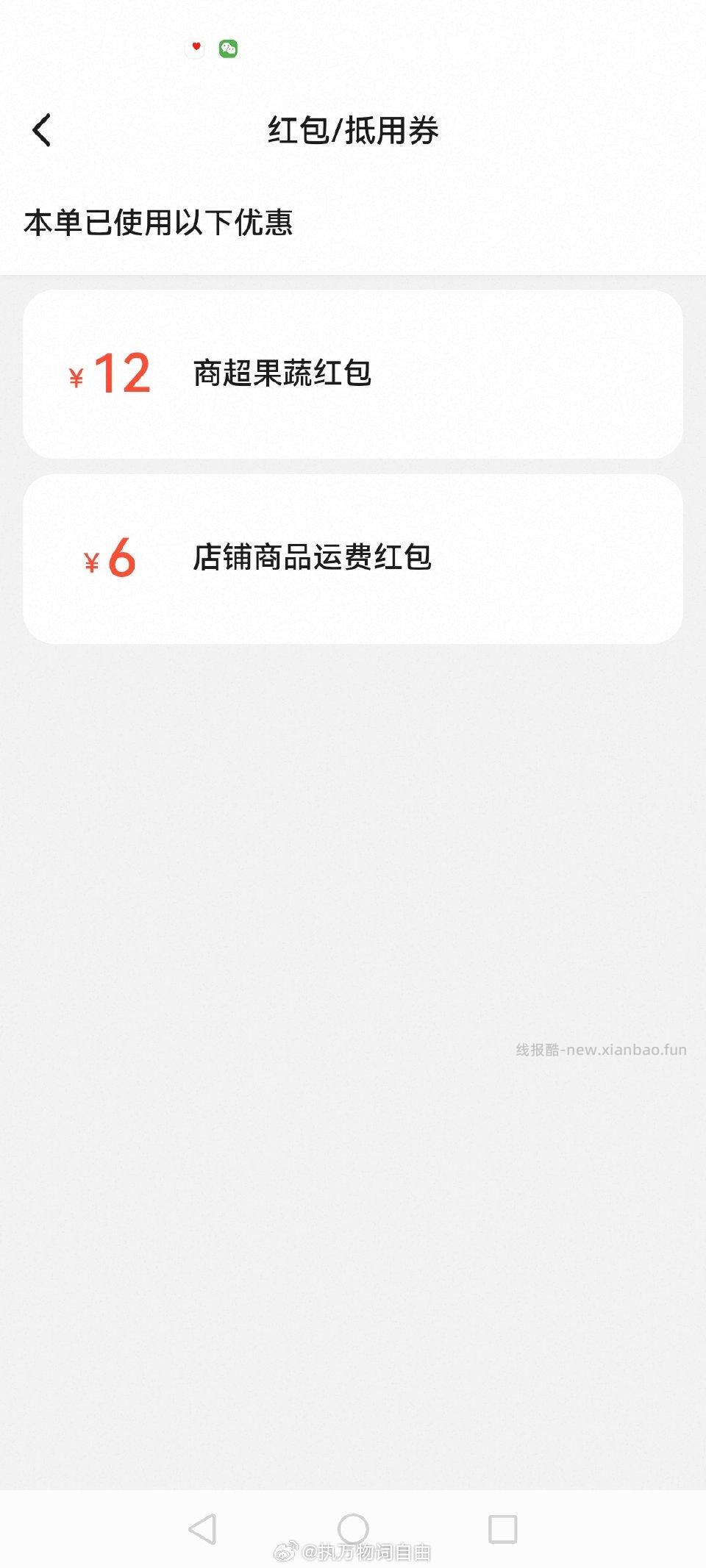This screenshot has width=706, height=1568.
Task: Open WeChat from the status bar notification
Action: 229,48
